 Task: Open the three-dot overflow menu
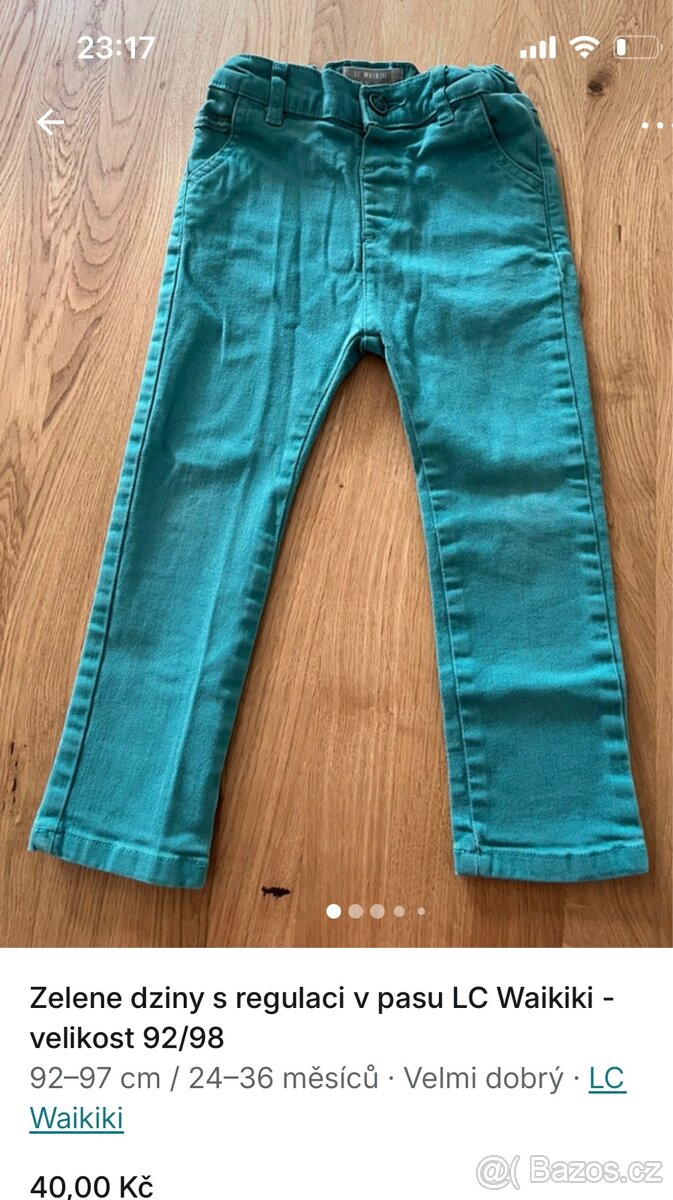point(656,126)
